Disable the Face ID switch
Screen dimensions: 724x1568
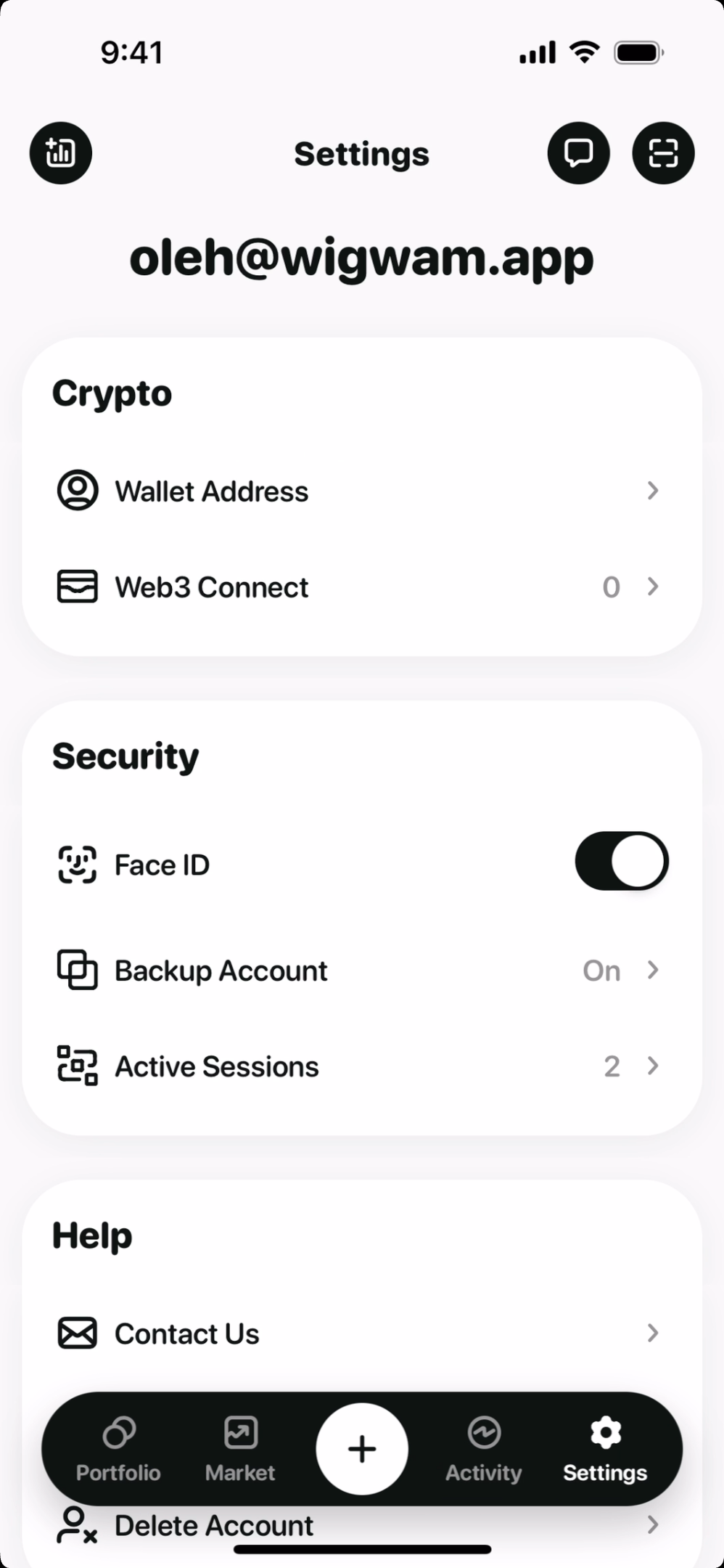(x=621, y=862)
